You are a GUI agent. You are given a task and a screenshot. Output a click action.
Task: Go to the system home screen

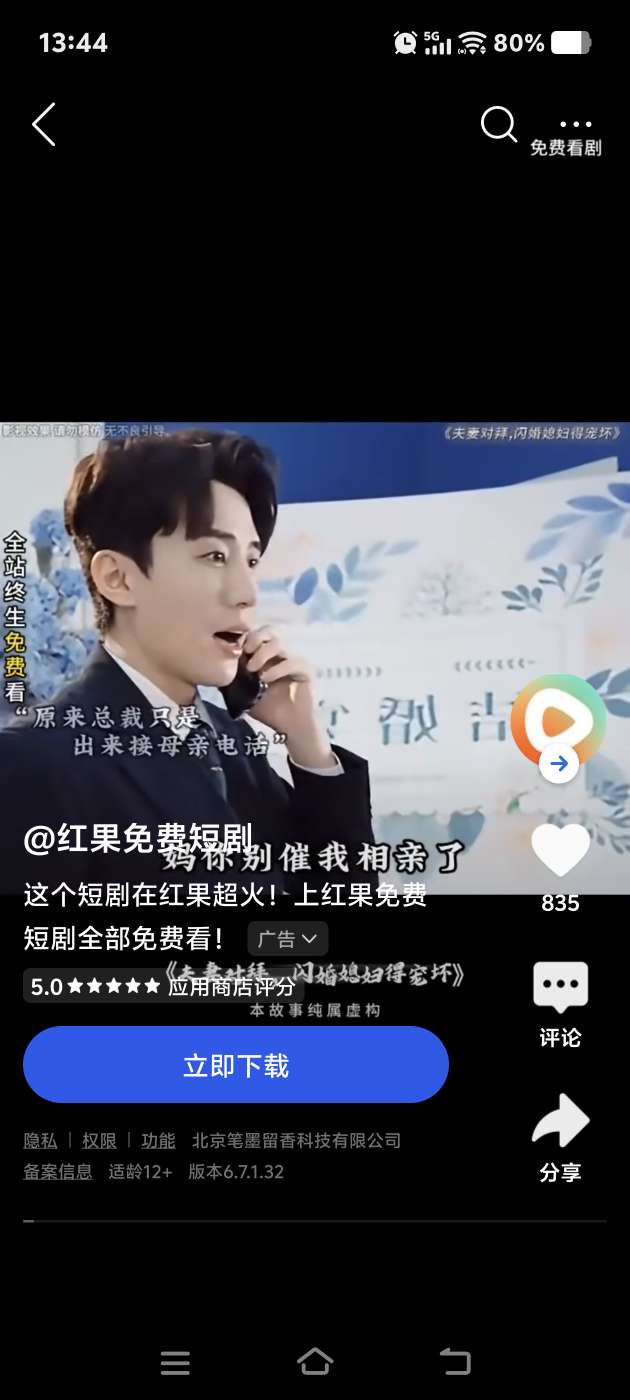315,1362
